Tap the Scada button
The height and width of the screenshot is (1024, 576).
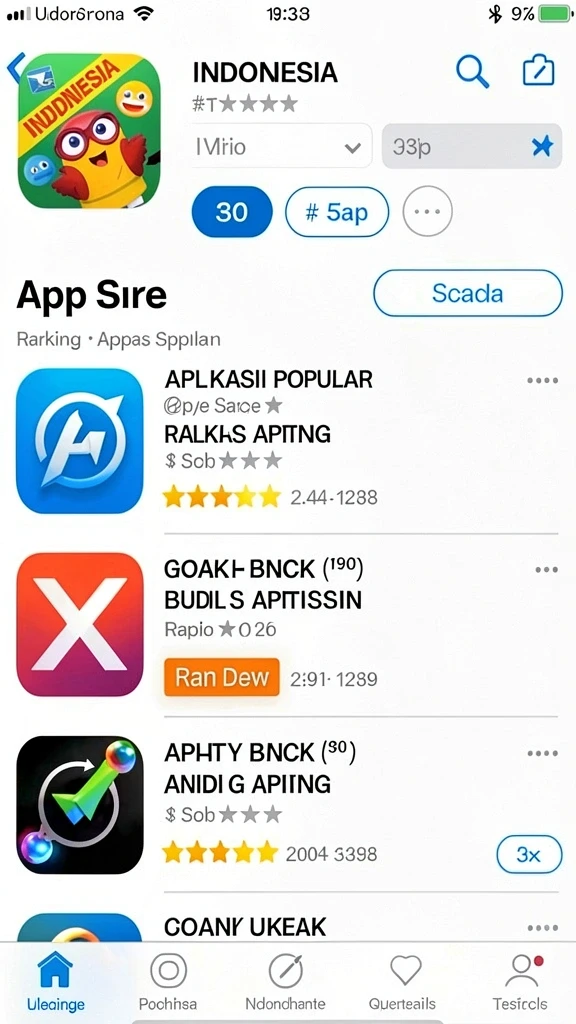point(468,294)
